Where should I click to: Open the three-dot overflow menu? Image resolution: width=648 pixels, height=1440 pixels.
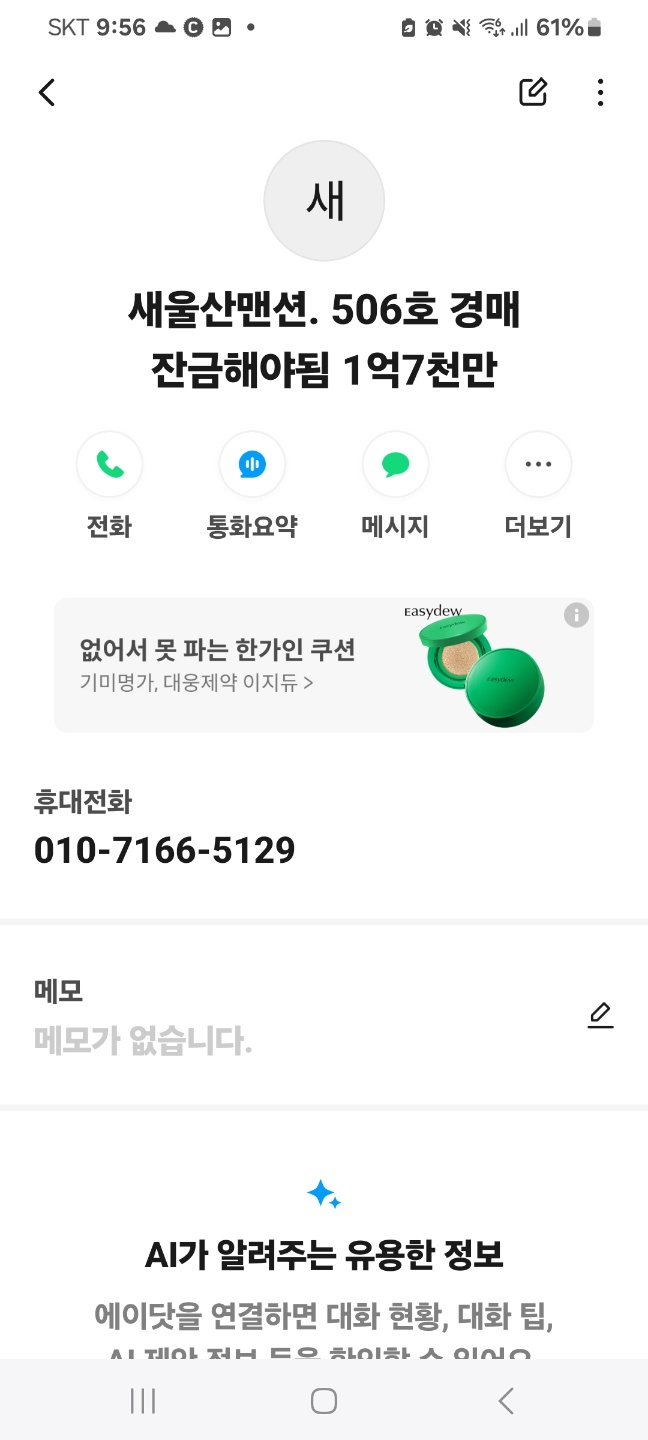pyautogui.click(x=600, y=92)
